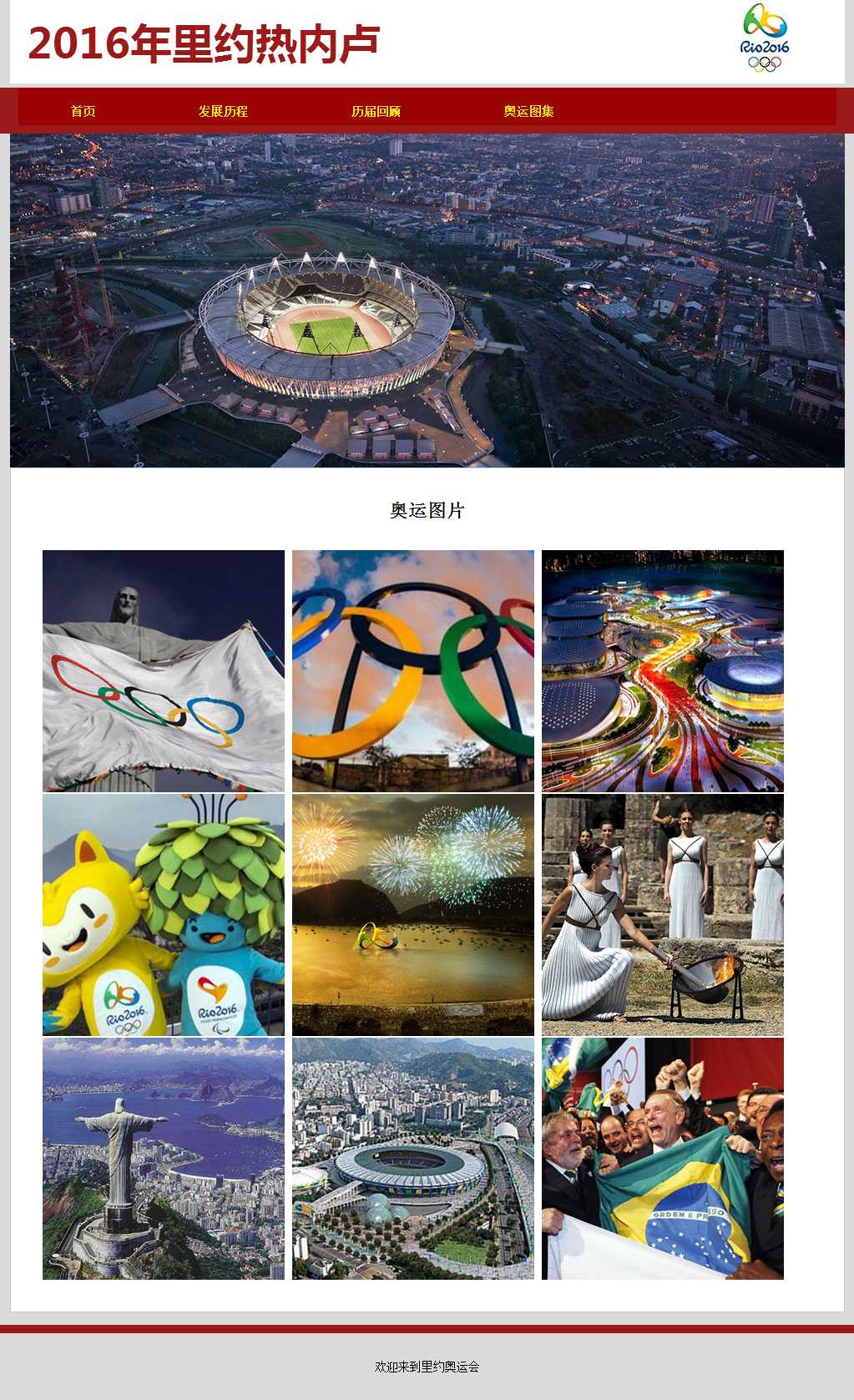The image size is (854, 1400).
Task: View the fireworks over the bay photo
Action: click(413, 915)
